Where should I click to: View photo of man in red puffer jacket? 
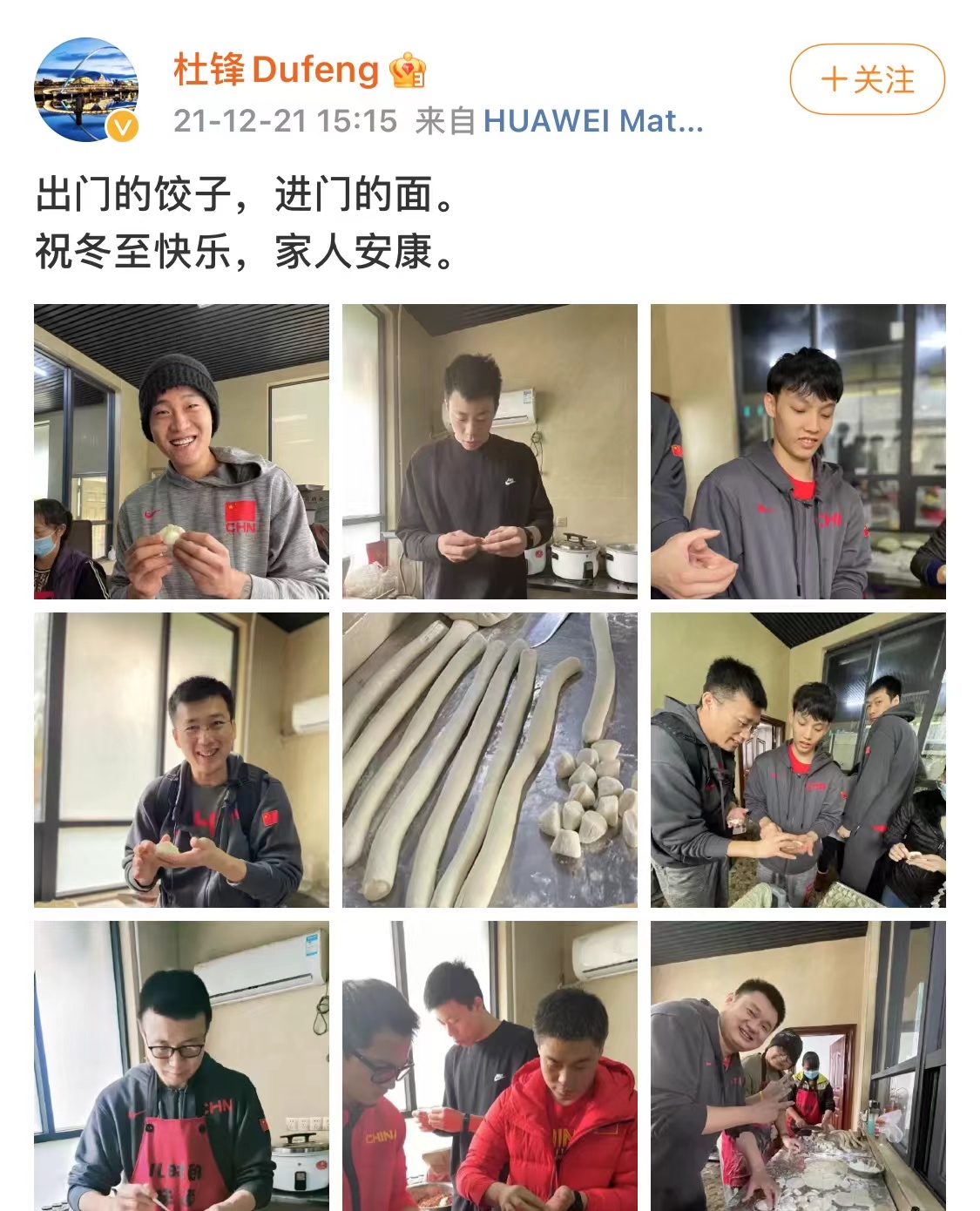pyautogui.click(x=490, y=1066)
